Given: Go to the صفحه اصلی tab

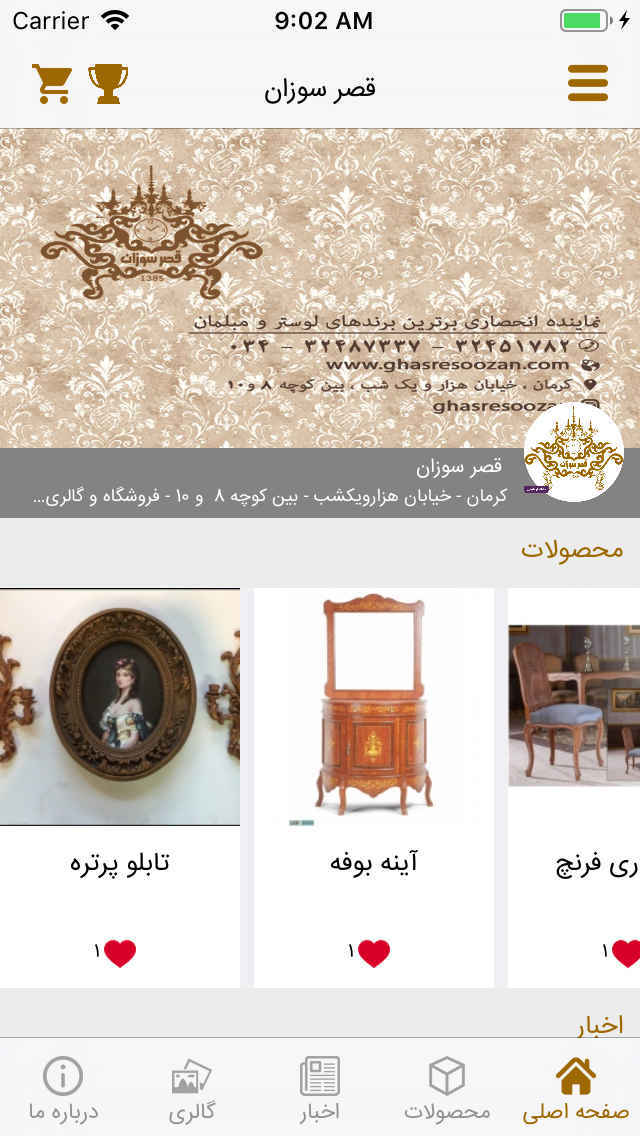Looking at the screenshot, I should pos(576,1088).
